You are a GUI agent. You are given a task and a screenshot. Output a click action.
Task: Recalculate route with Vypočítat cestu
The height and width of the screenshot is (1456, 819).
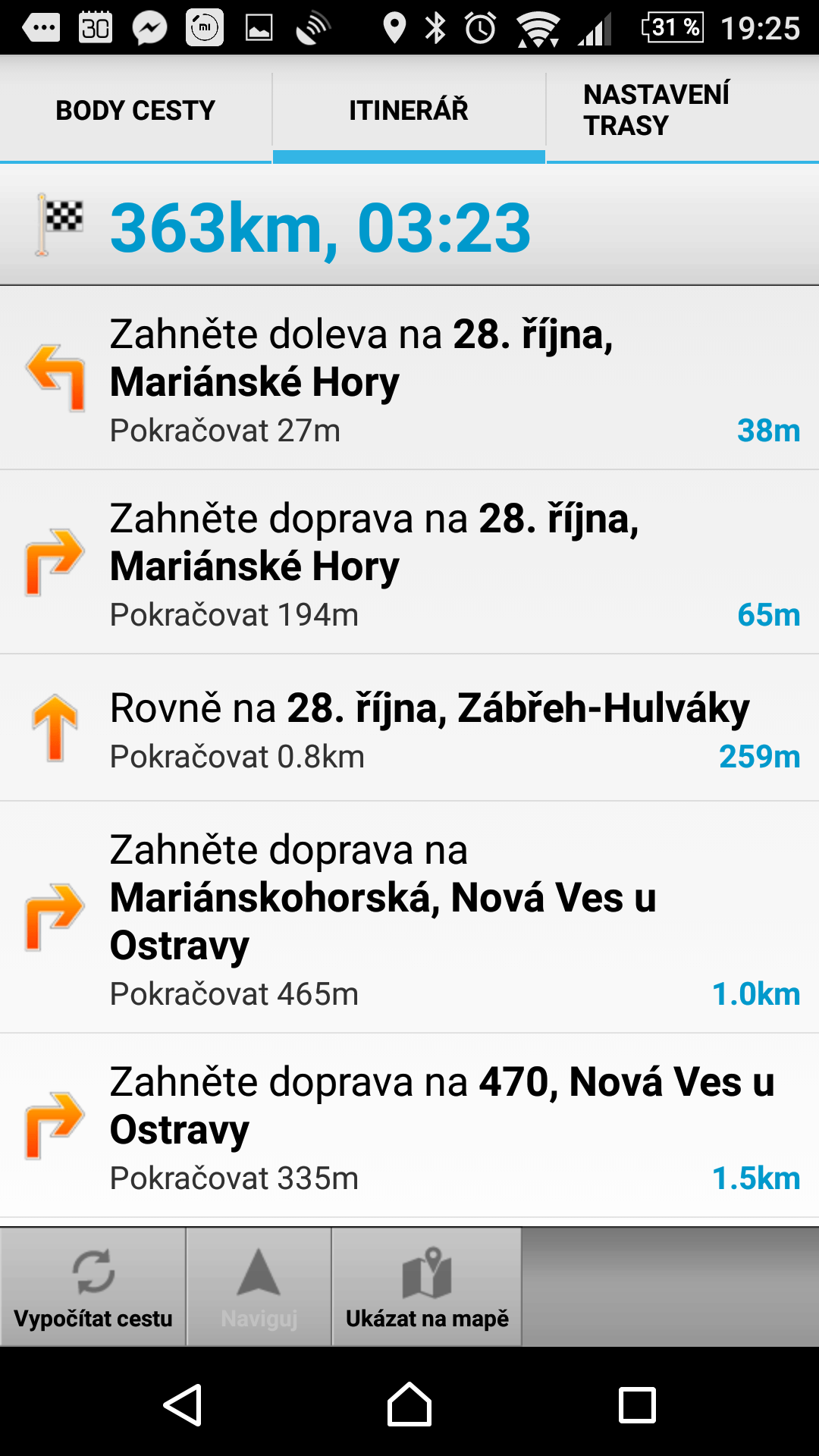coord(93,1287)
